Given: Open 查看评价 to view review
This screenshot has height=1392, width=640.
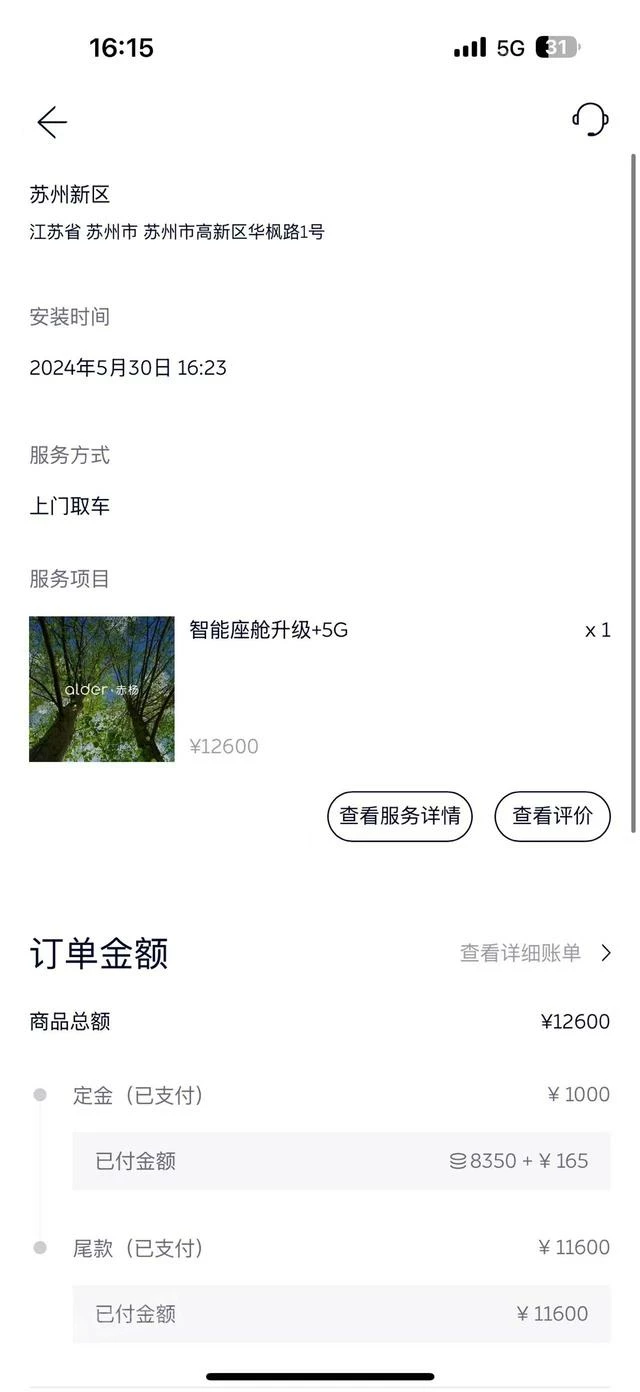Looking at the screenshot, I should click(552, 816).
